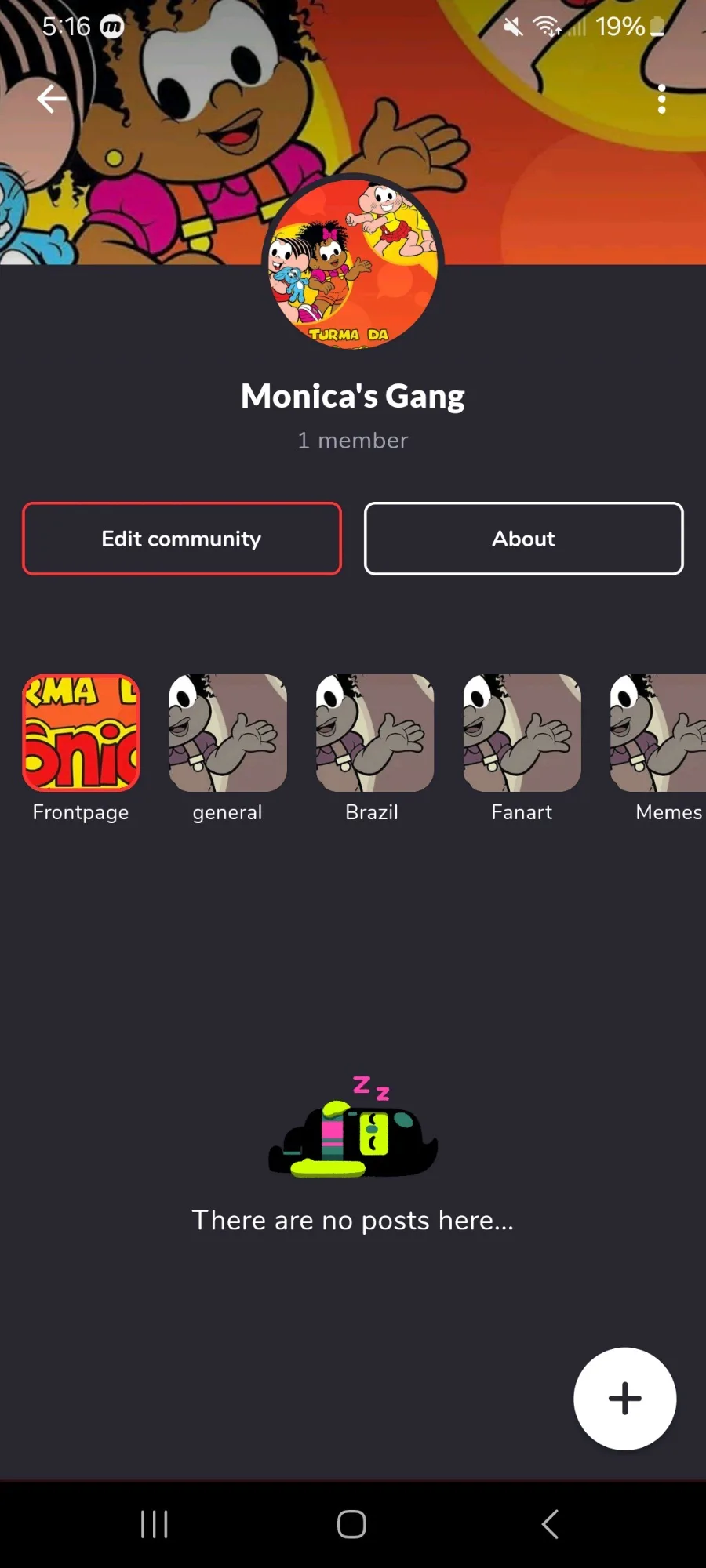706x1568 pixels.
Task: Open the three-dot overflow menu
Action: pos(661,99)
